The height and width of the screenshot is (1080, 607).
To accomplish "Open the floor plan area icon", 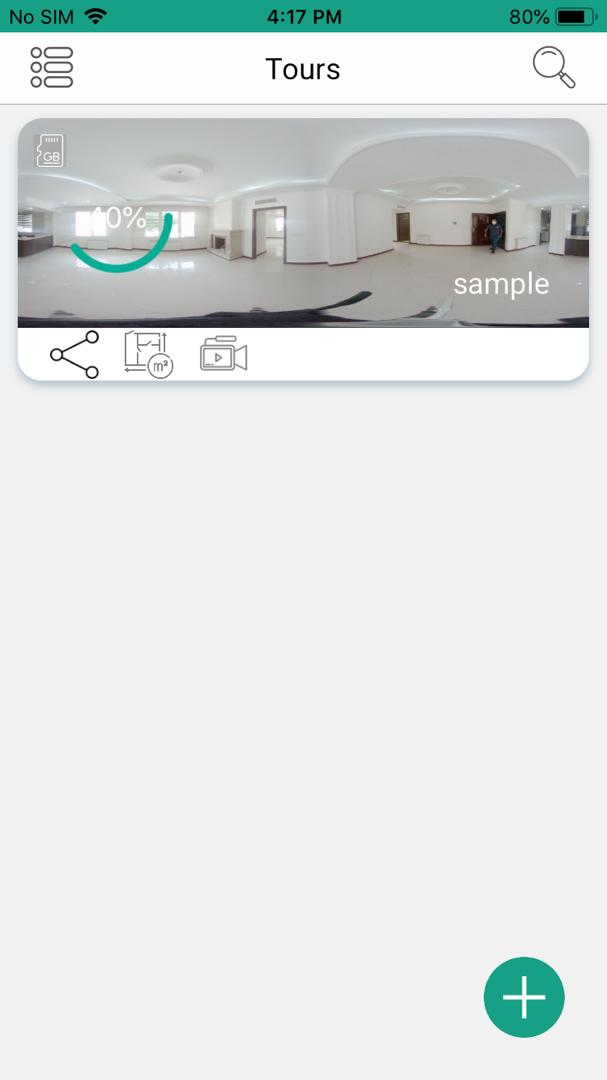I will tap(148, 355).
